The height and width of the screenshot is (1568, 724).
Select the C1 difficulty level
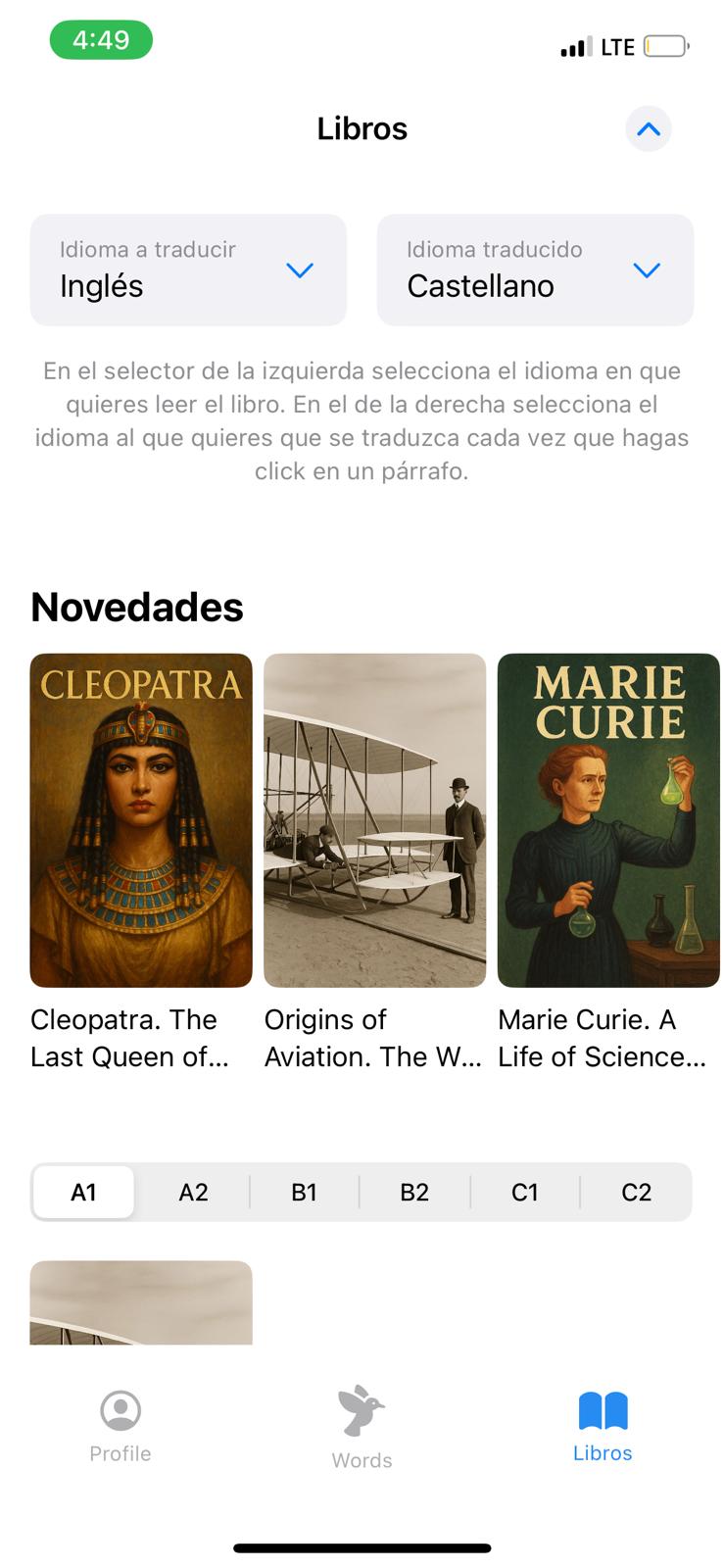point(525,1192)
